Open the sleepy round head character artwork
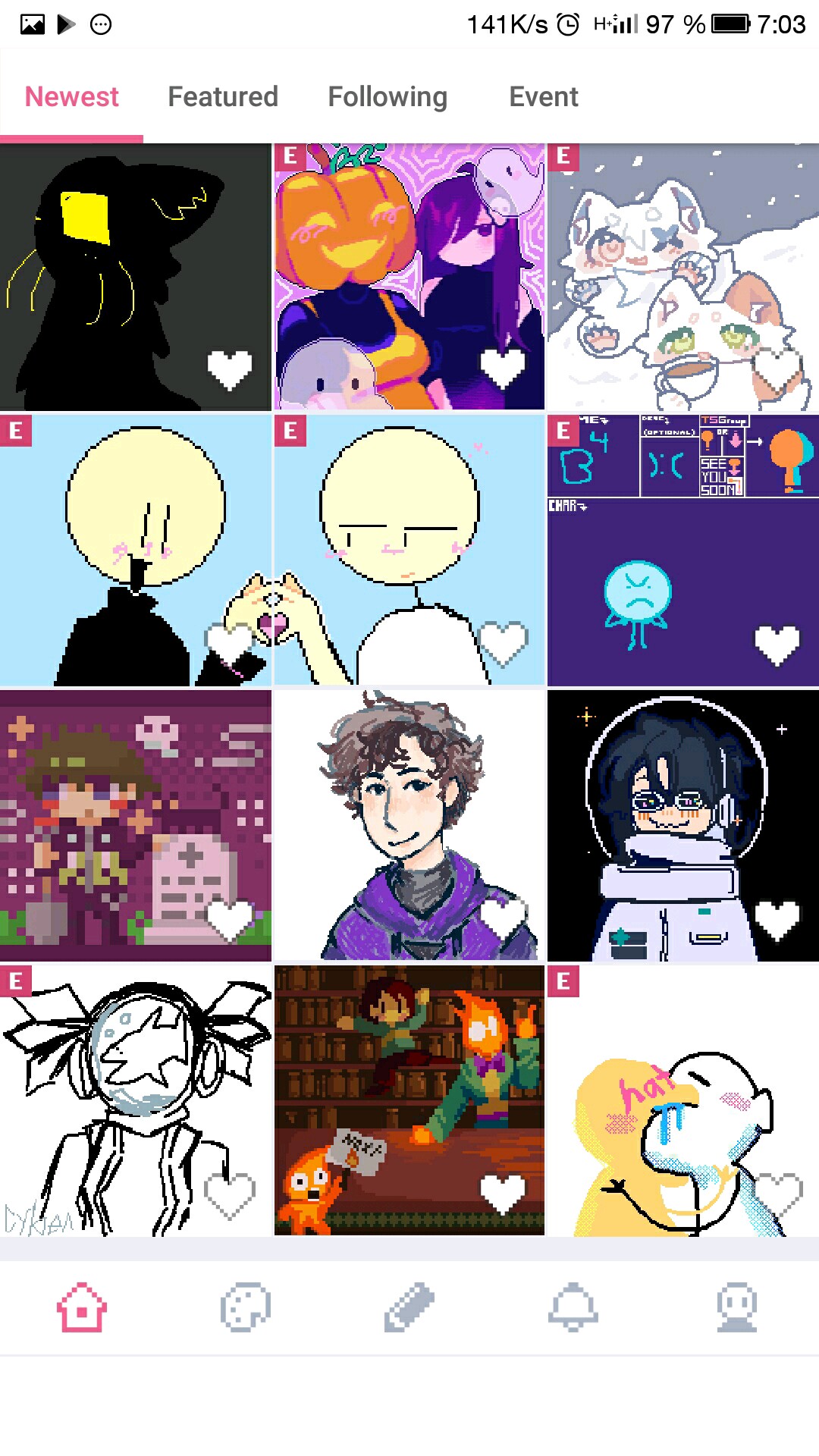The width and height of the screenshot is (819, 1456). coord(409,550)
